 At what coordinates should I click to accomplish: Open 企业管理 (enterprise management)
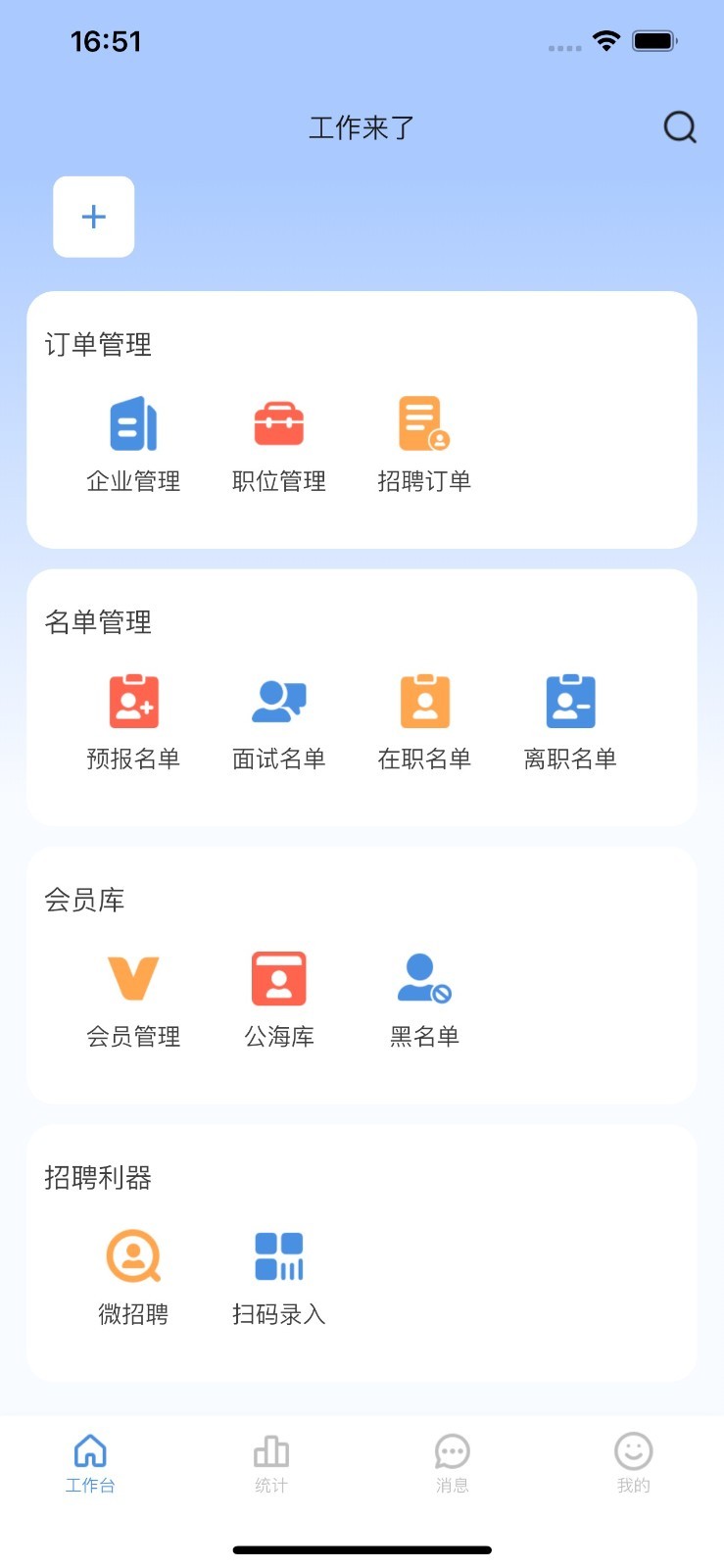133,442
